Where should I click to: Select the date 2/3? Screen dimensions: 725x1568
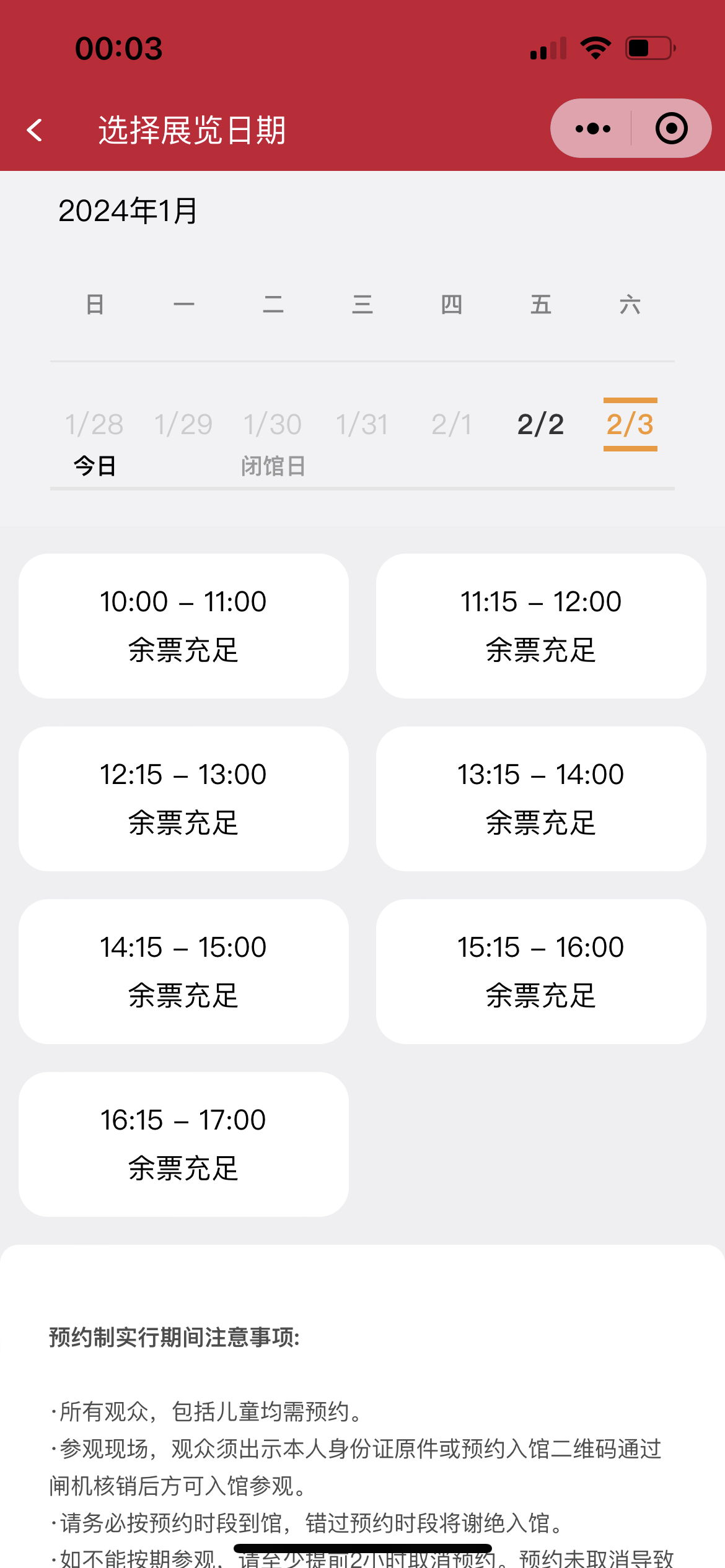(x=630, y=425)
